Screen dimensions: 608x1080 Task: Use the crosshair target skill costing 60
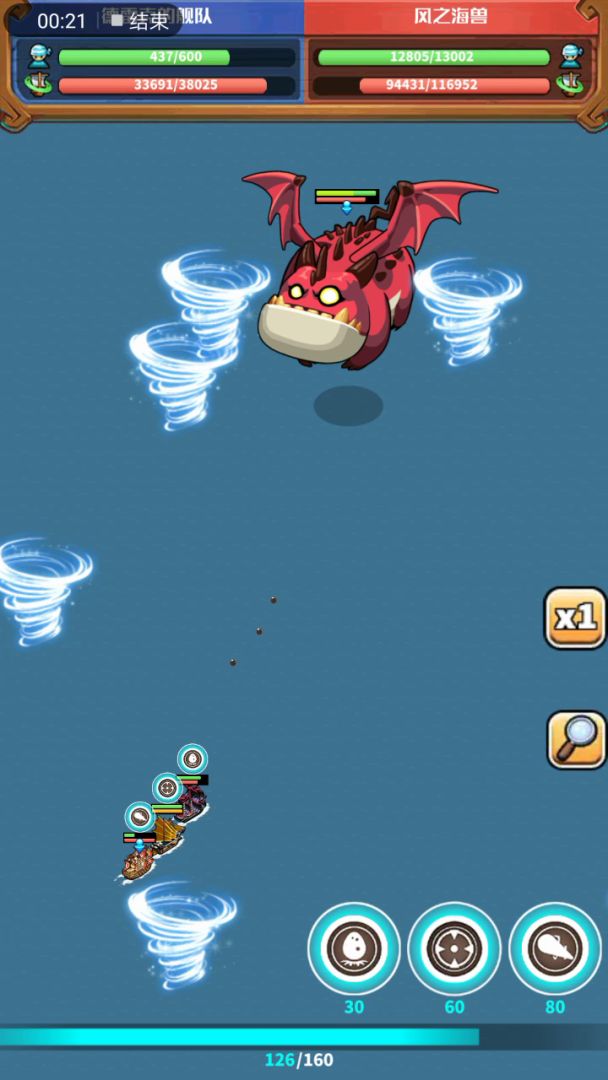[x=454, y=948]
